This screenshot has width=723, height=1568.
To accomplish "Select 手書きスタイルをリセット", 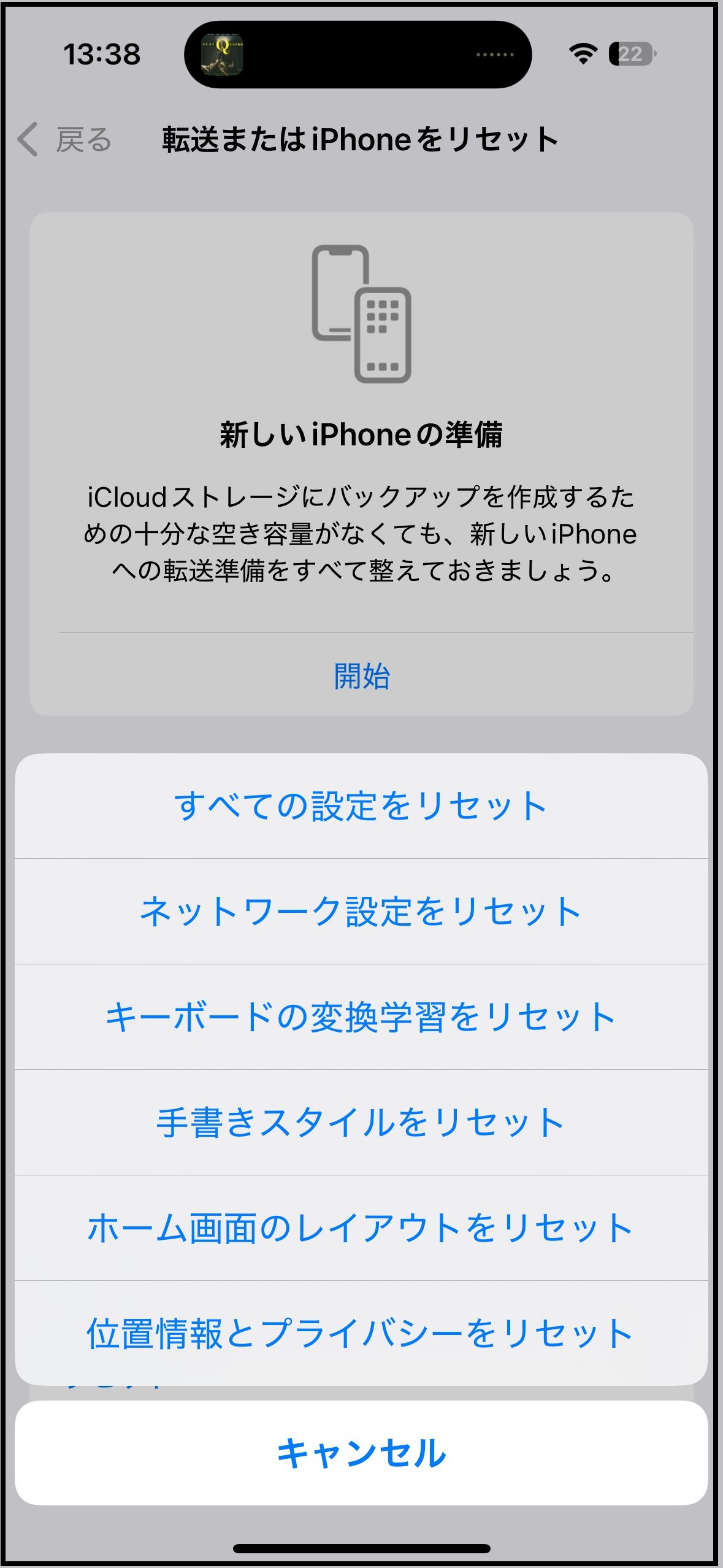I will 361,1123.
